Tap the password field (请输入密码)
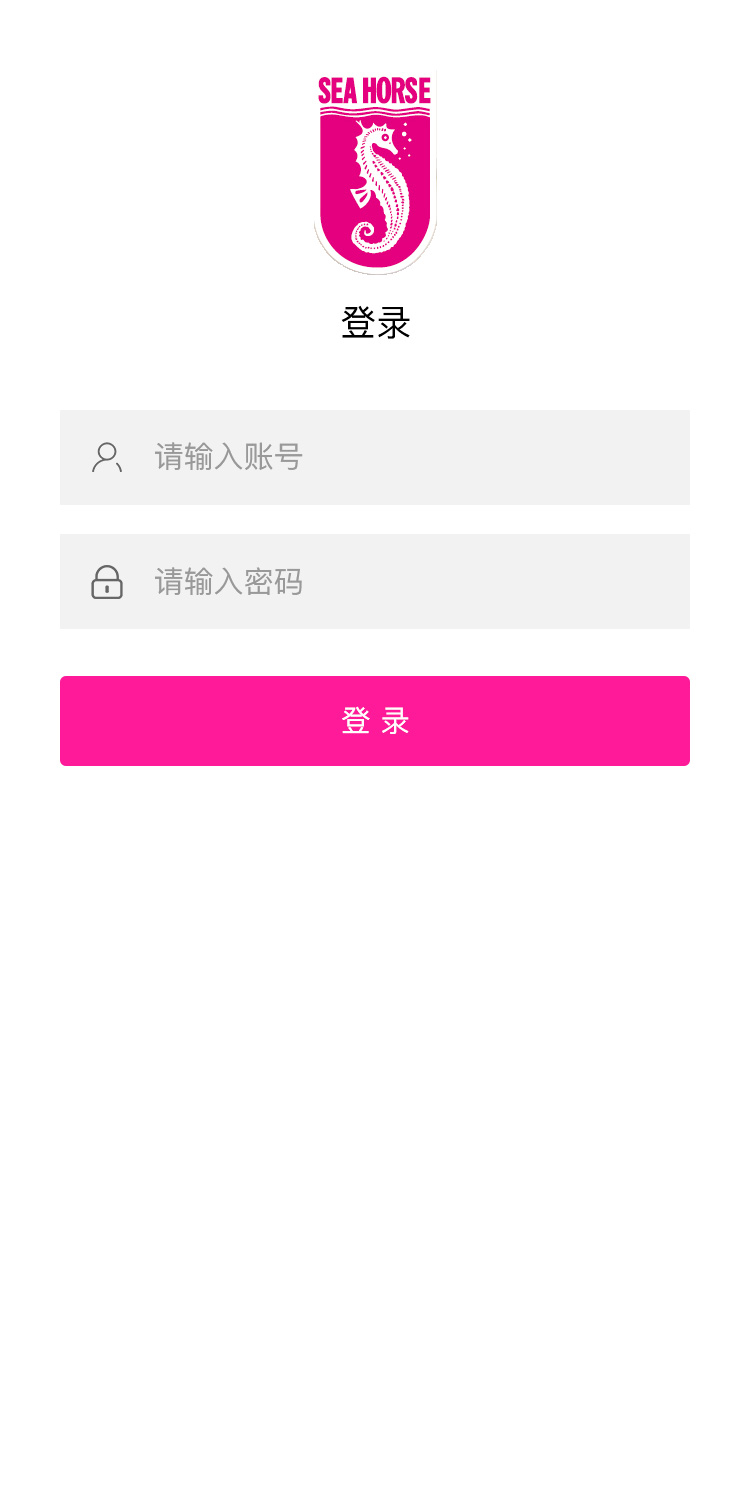The image size is (750, 1500). point(400,581)
